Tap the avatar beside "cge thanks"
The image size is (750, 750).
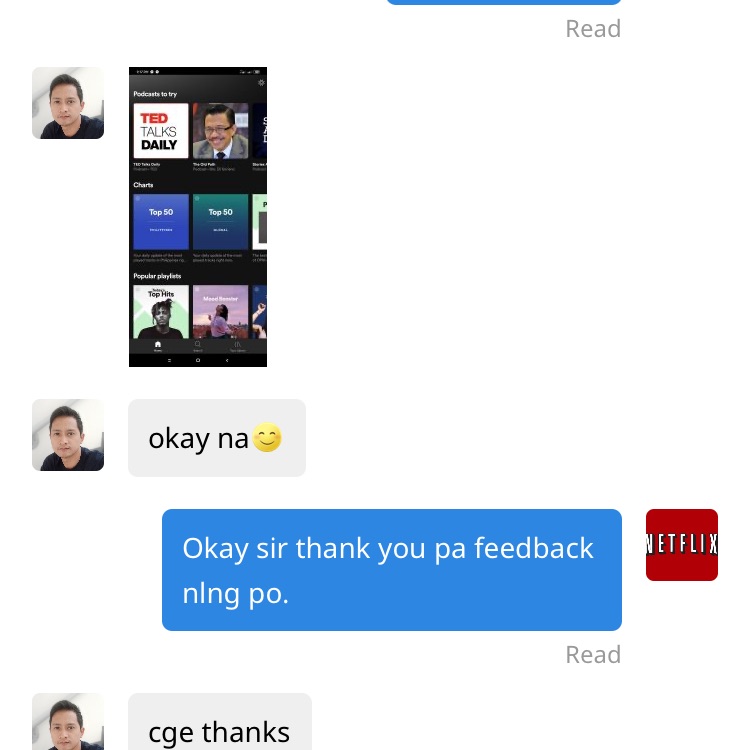(68, 722)
